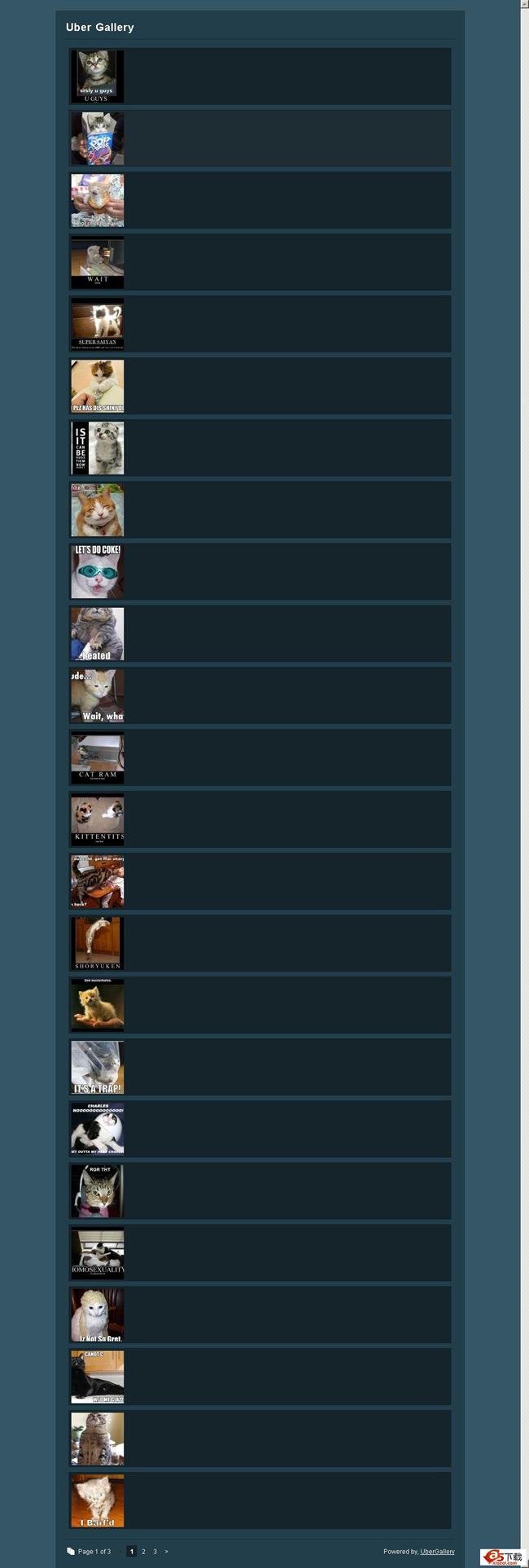Viewport: 529px width, 1568px height.
Task: Open the 'srsly u guys' kitten thumbnail
Action: (x=97, y=76)
